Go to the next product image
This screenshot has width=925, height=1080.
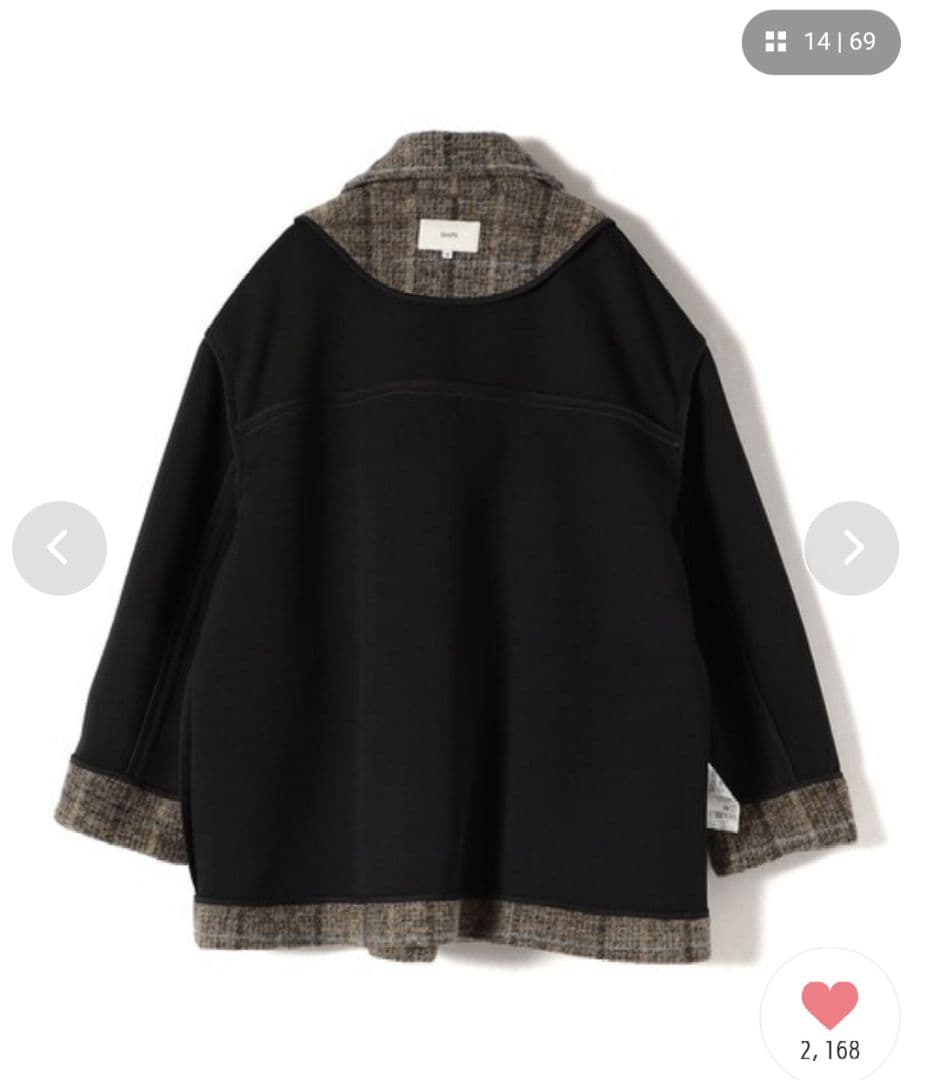click(x=851, y=548)
